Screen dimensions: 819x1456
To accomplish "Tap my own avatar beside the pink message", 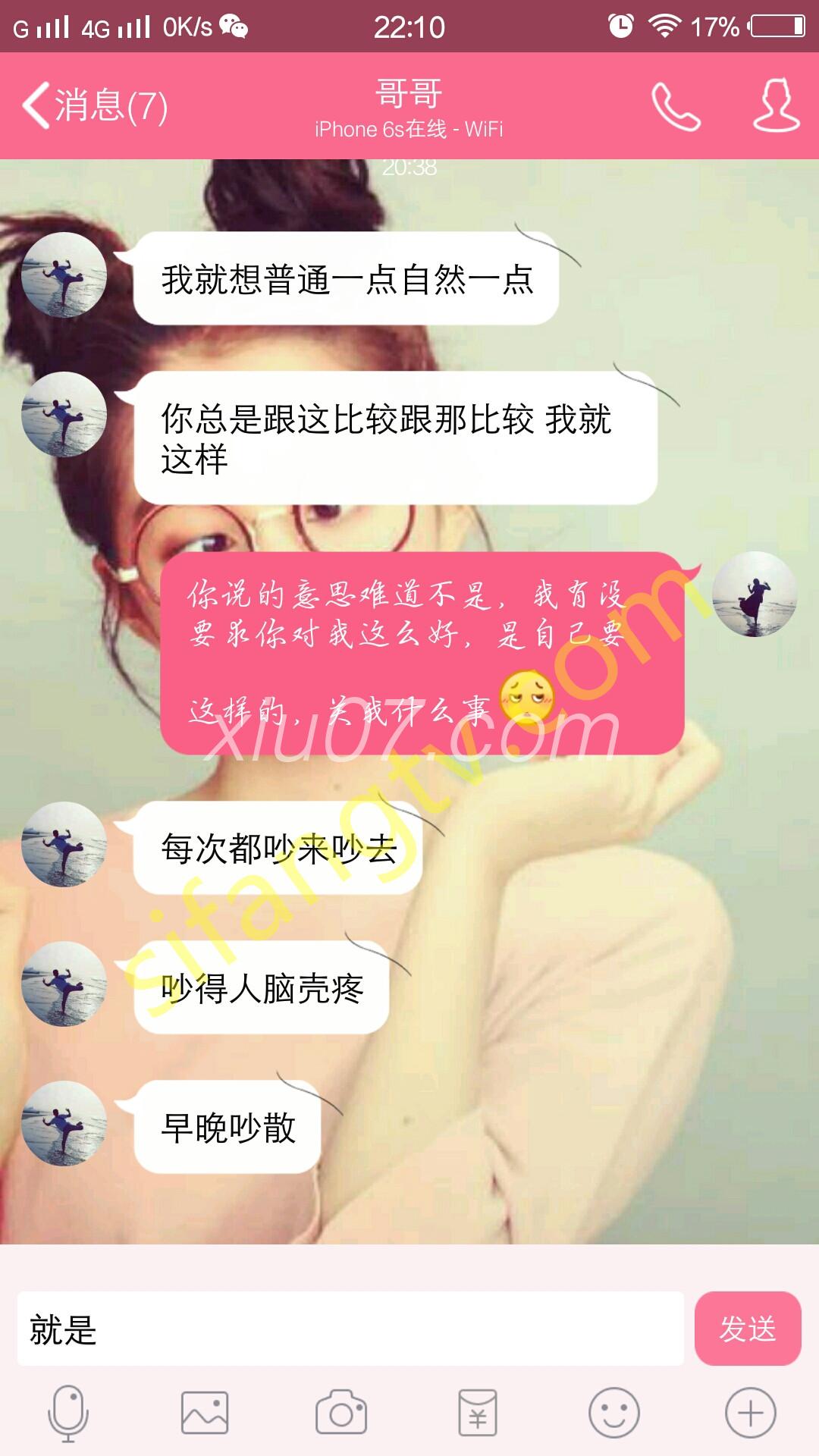I will click(x=755, y=594).
